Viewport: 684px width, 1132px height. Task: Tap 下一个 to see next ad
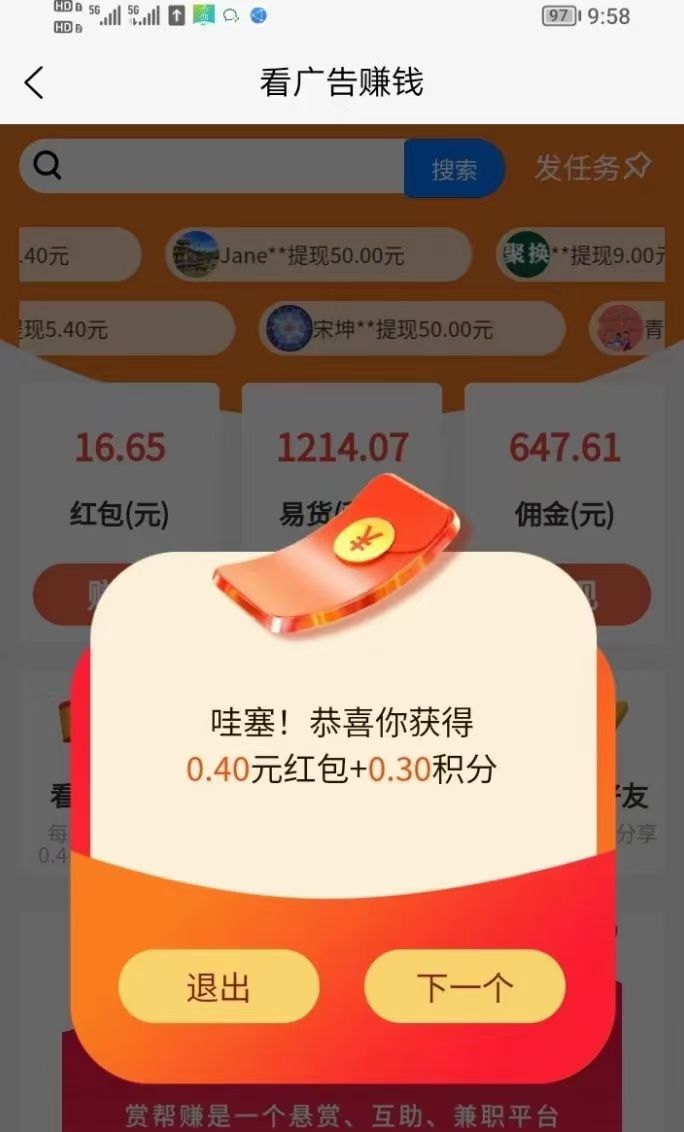pos(464,986)
